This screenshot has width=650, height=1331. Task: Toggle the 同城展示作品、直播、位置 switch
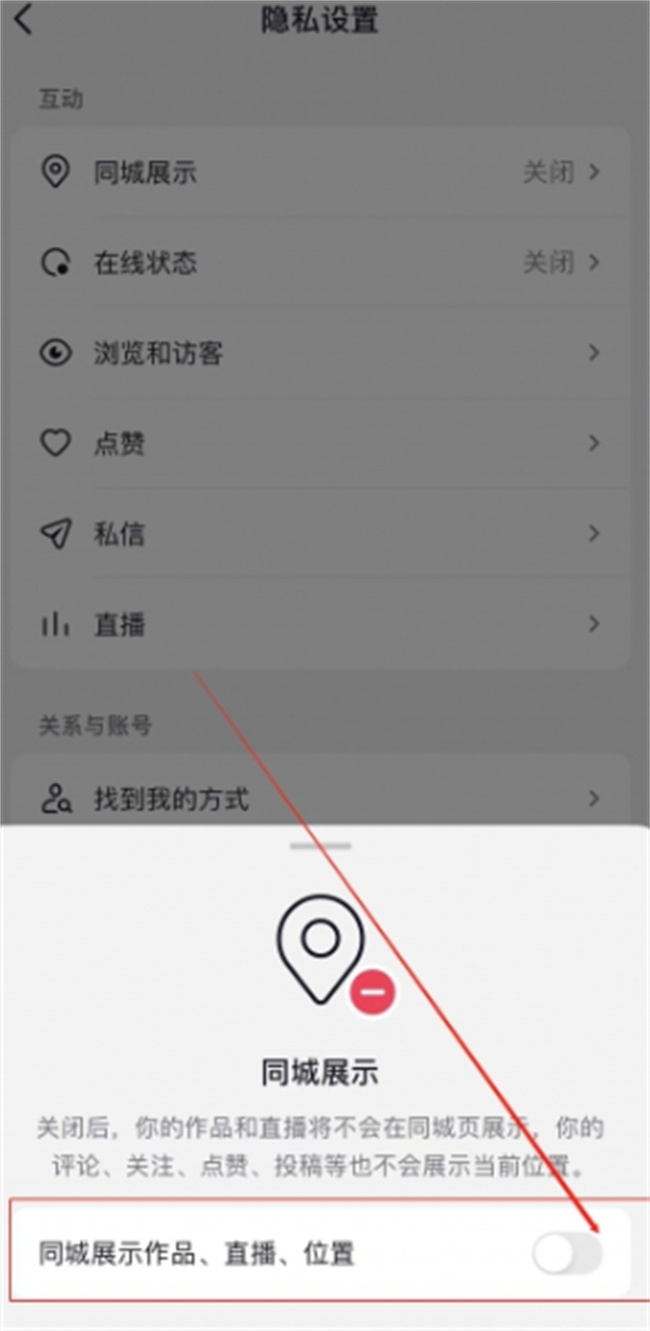567,1253
